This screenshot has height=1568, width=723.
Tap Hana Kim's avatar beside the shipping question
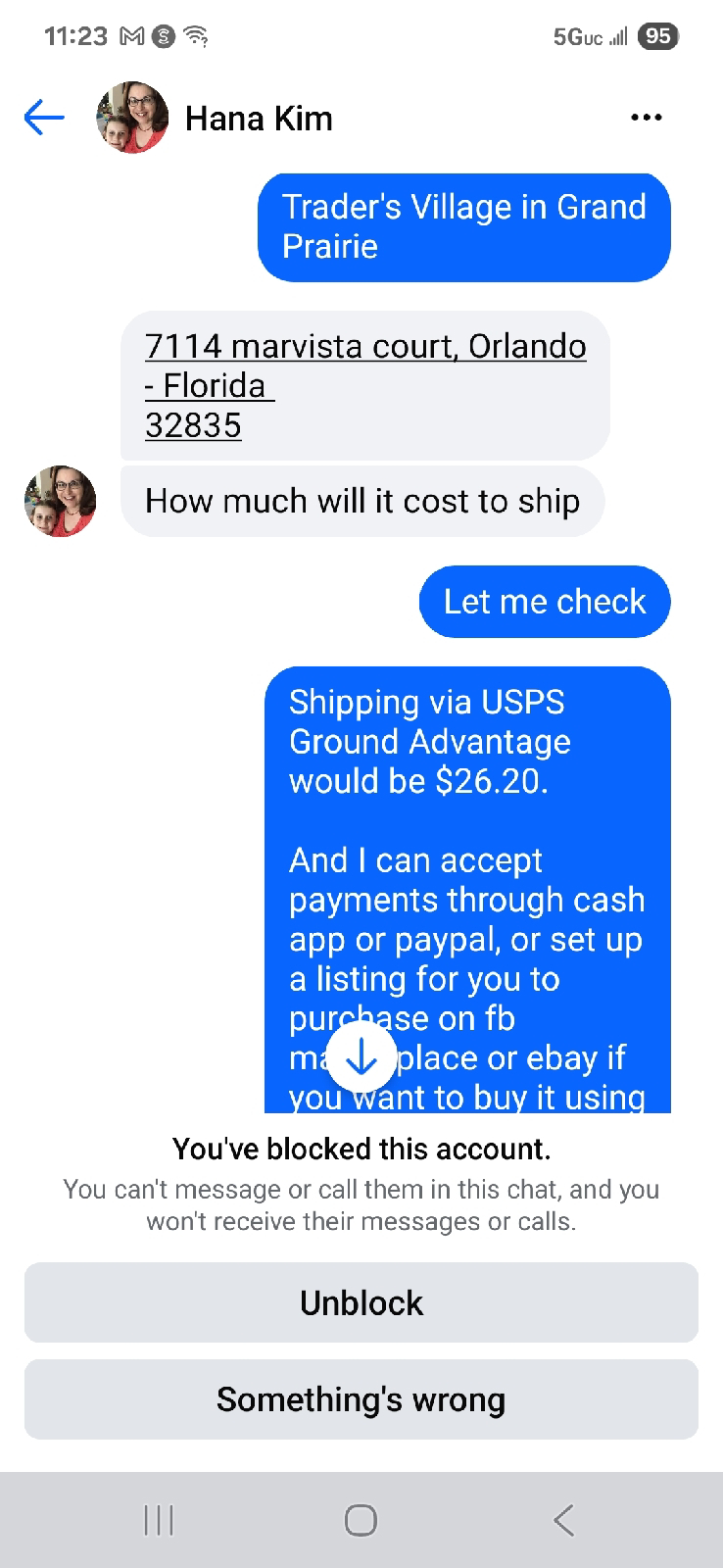[x=61, y=502]
